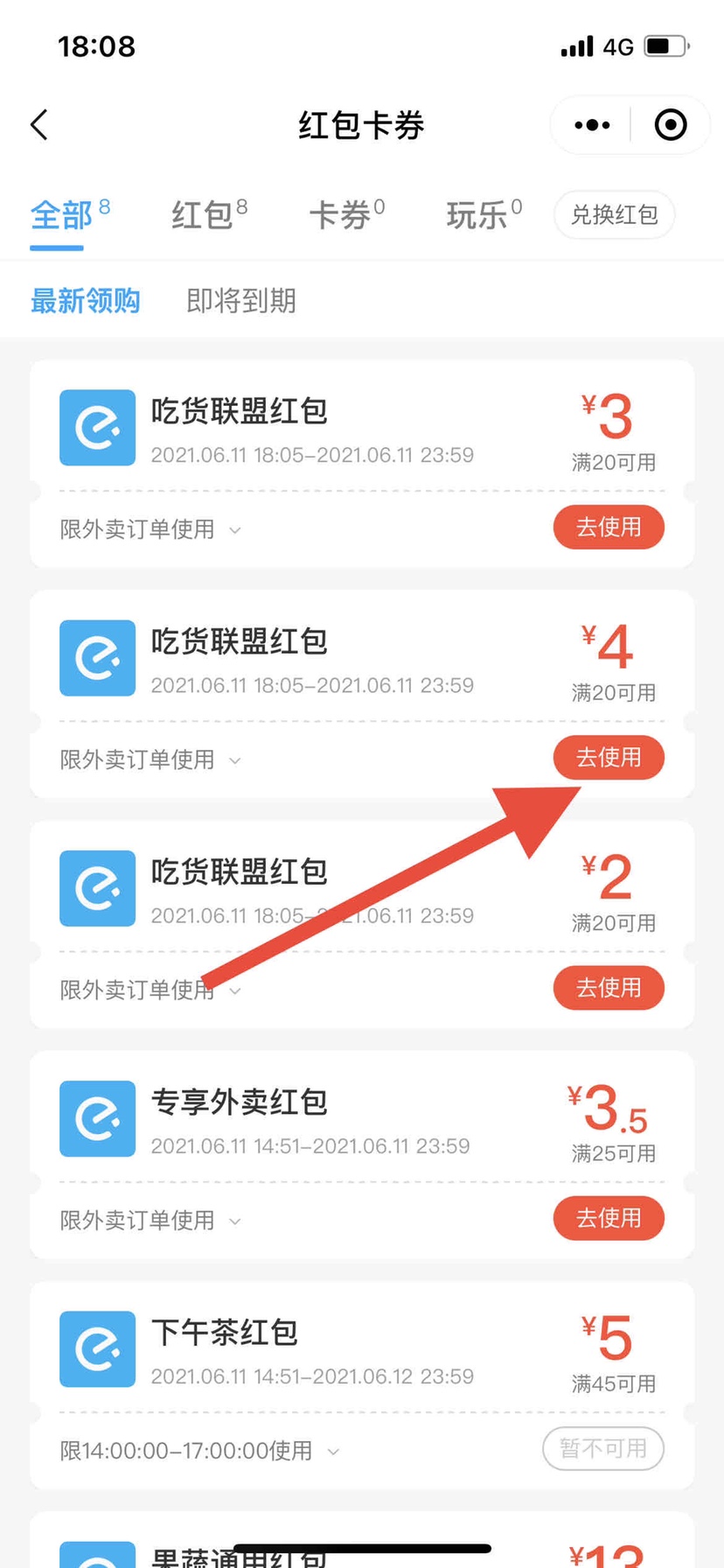
Task: Use the ¥4 吃货联盟红包 via 去使用
Action: click(x=609, y=757)
